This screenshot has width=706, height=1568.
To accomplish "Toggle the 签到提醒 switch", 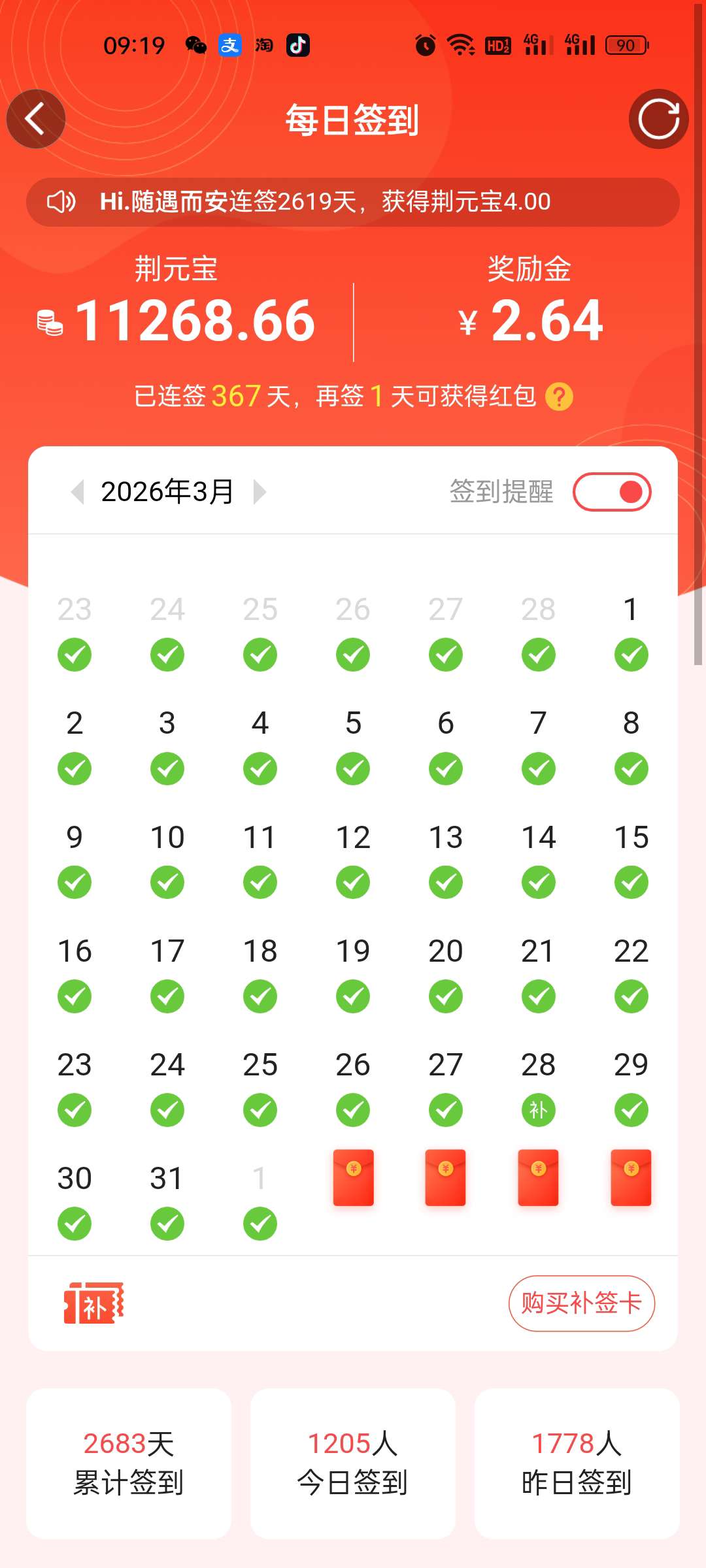I will click(612, 492).
